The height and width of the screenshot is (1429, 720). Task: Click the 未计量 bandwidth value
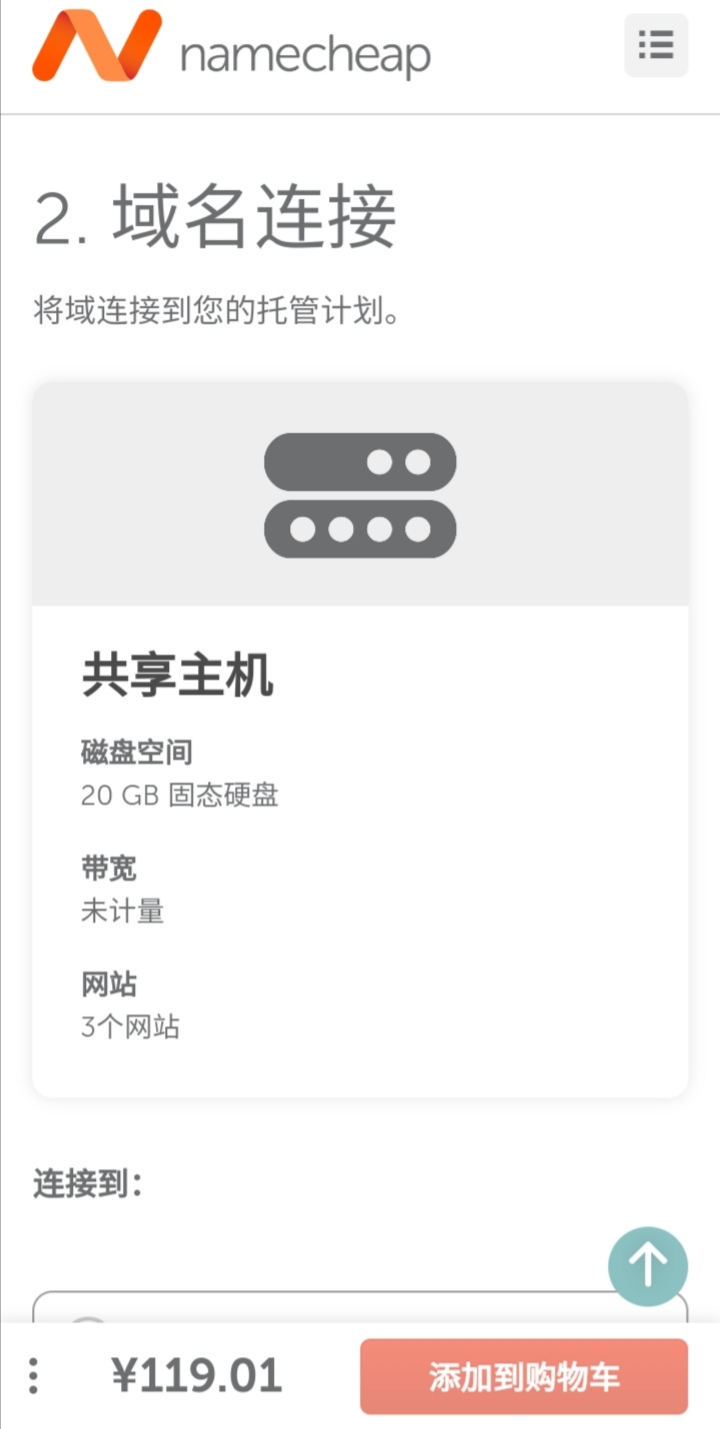click(123, 911)
